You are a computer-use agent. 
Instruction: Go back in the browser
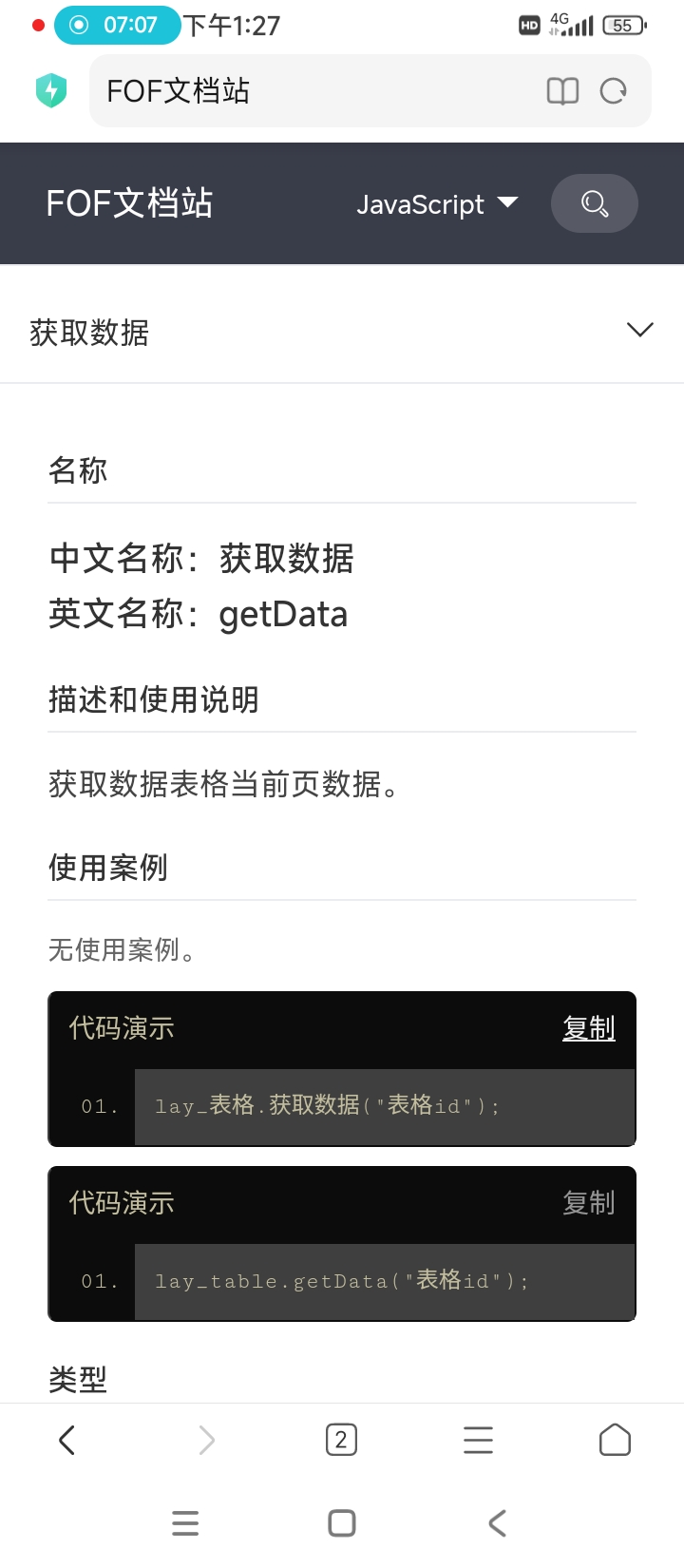pyautogui.click(x=66, y=1440)
